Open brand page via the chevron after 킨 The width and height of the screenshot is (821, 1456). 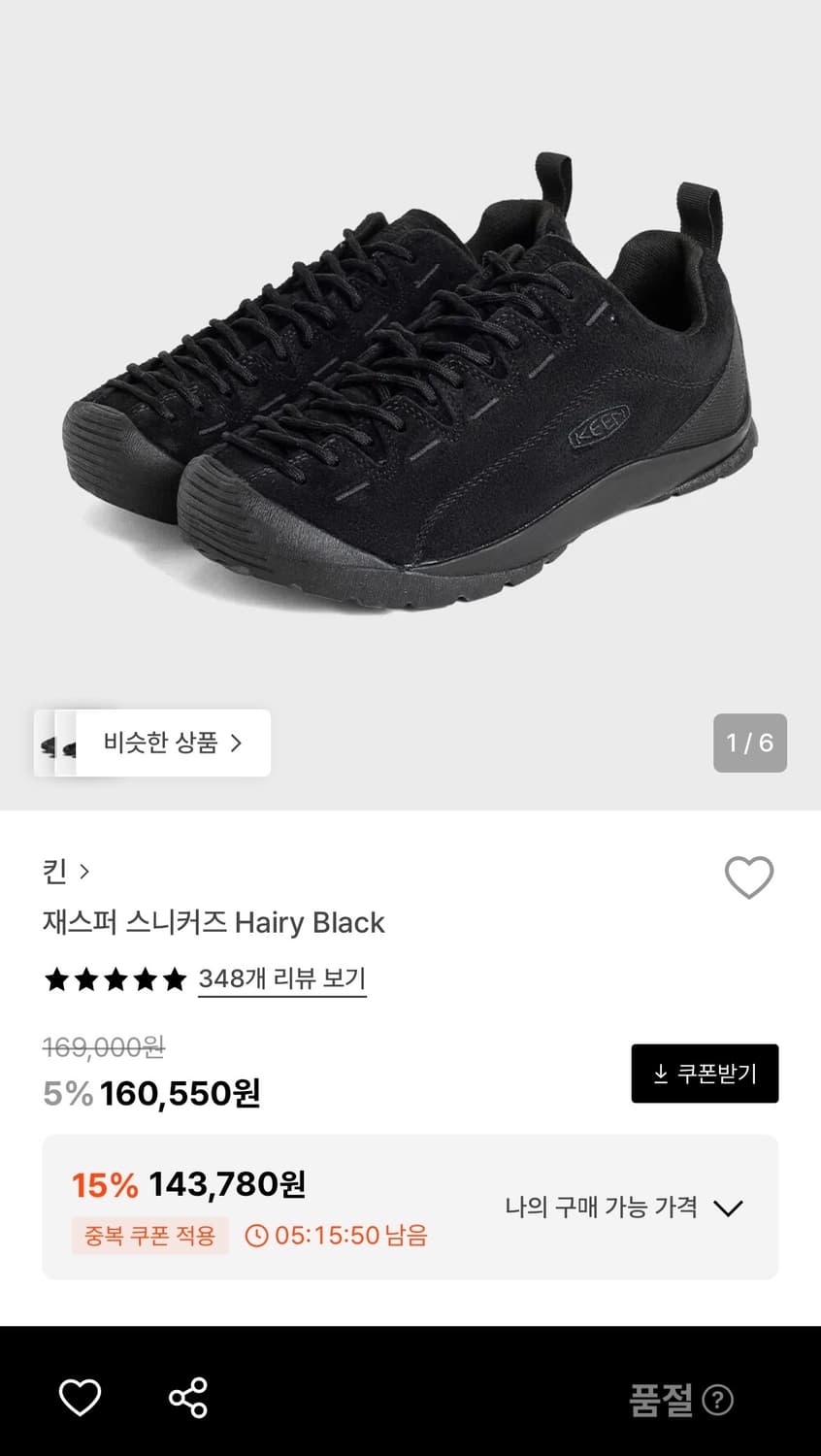click(x=84, y=872)
